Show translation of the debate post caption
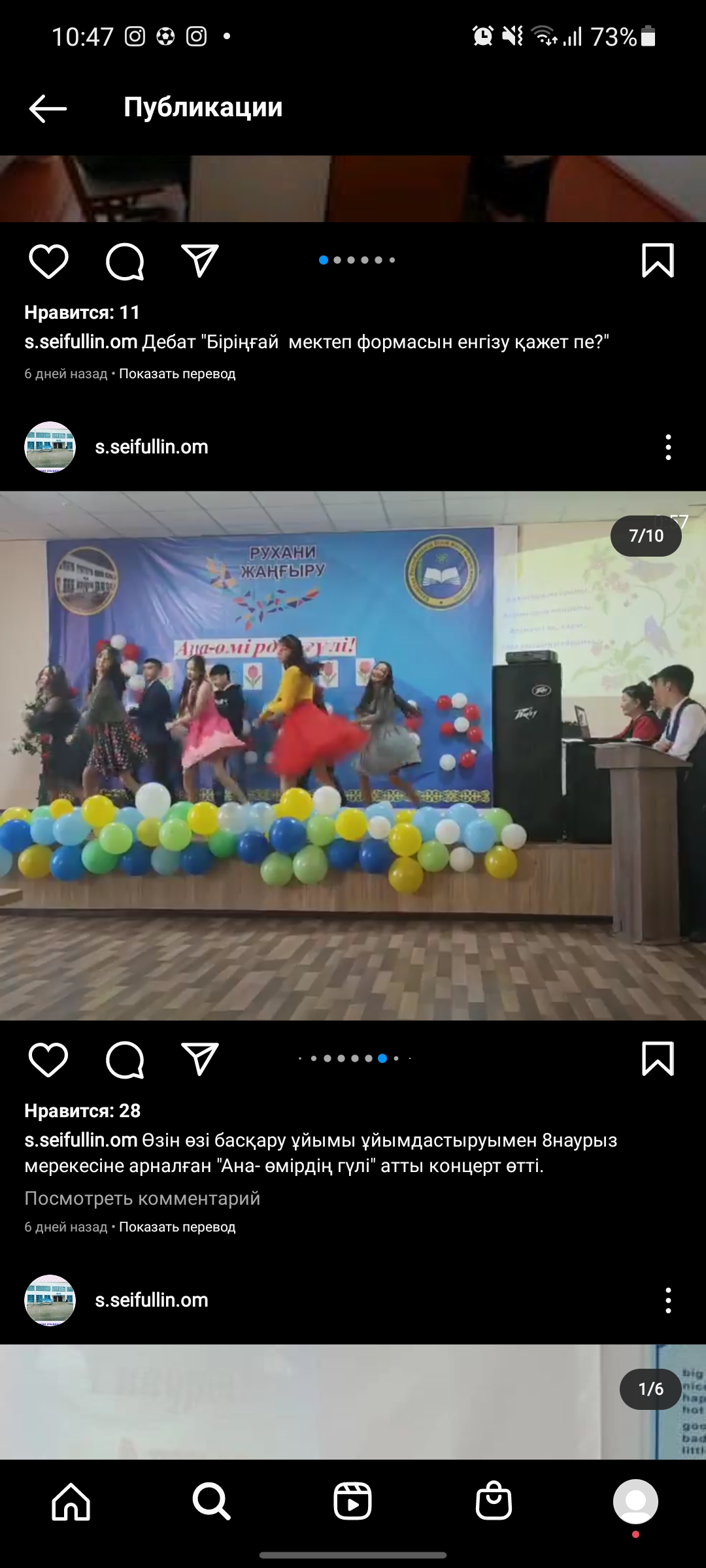 tap(177, 374)
